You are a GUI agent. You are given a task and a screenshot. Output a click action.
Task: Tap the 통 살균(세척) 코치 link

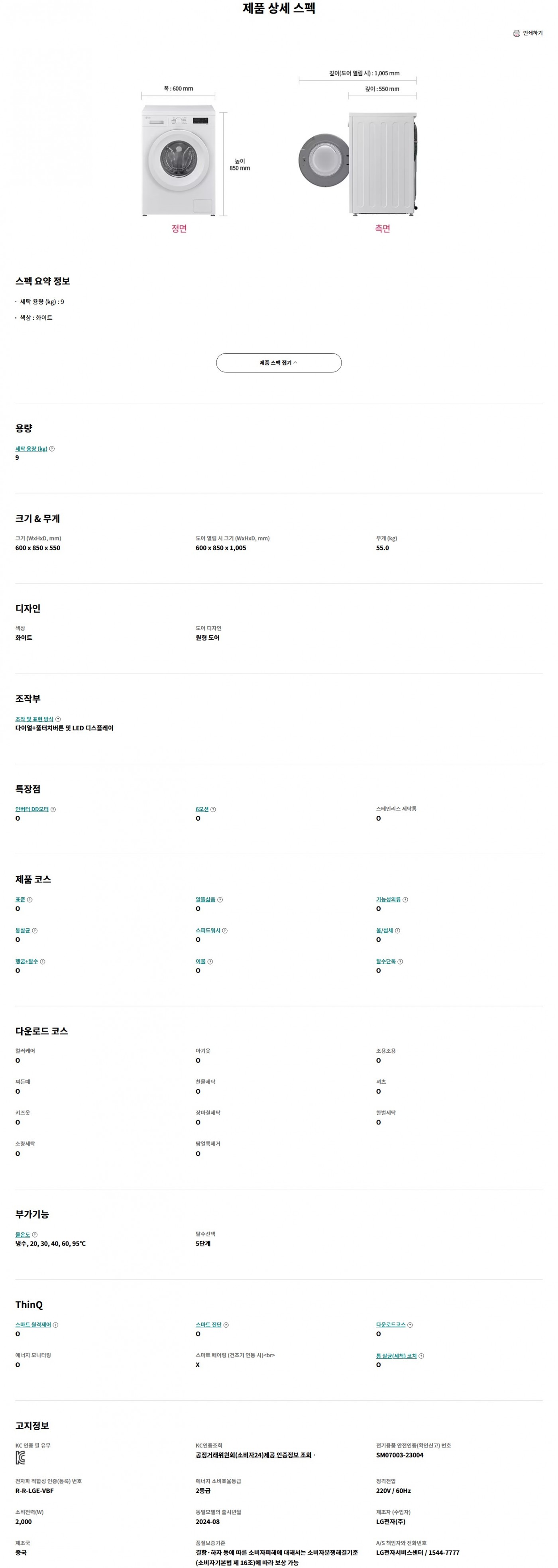(x=396, y=1356)
